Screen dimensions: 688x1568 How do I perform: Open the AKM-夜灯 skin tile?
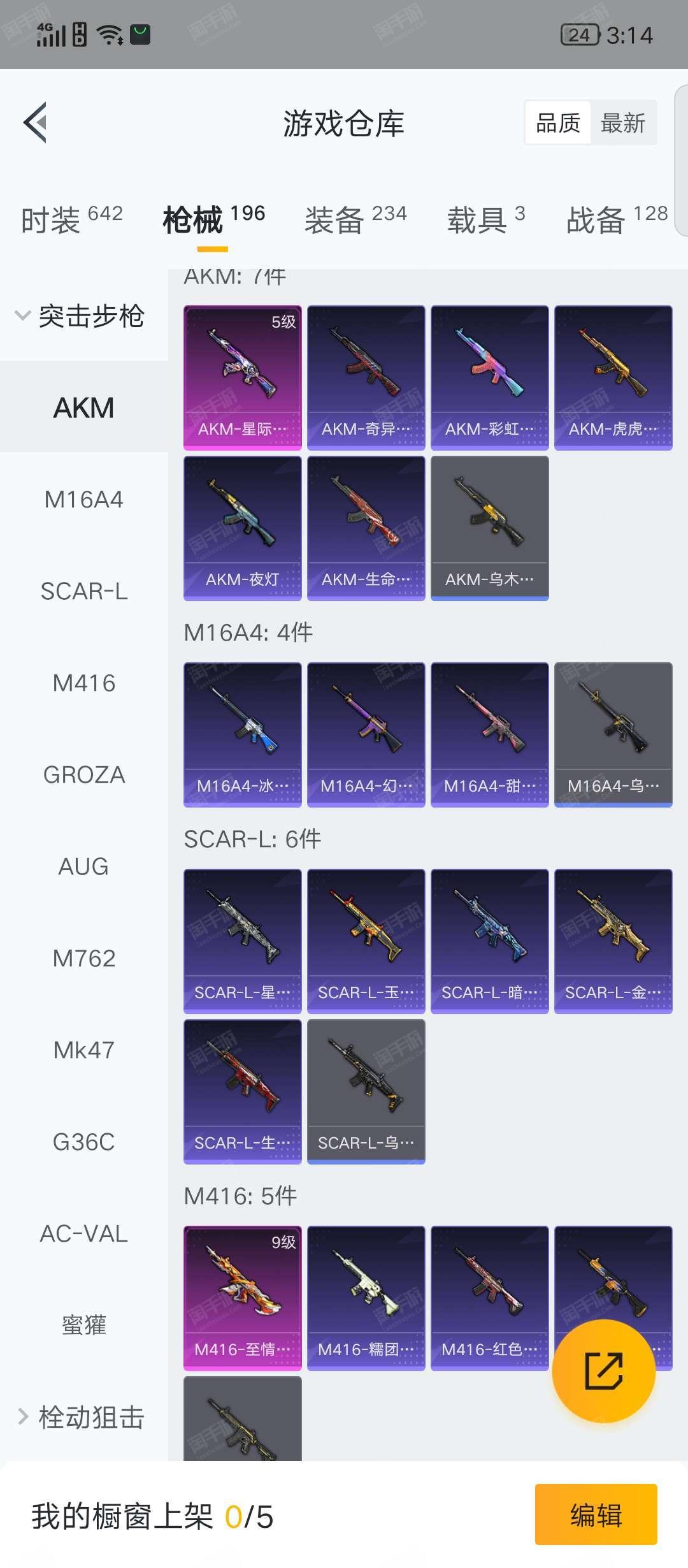coord(242,528)
